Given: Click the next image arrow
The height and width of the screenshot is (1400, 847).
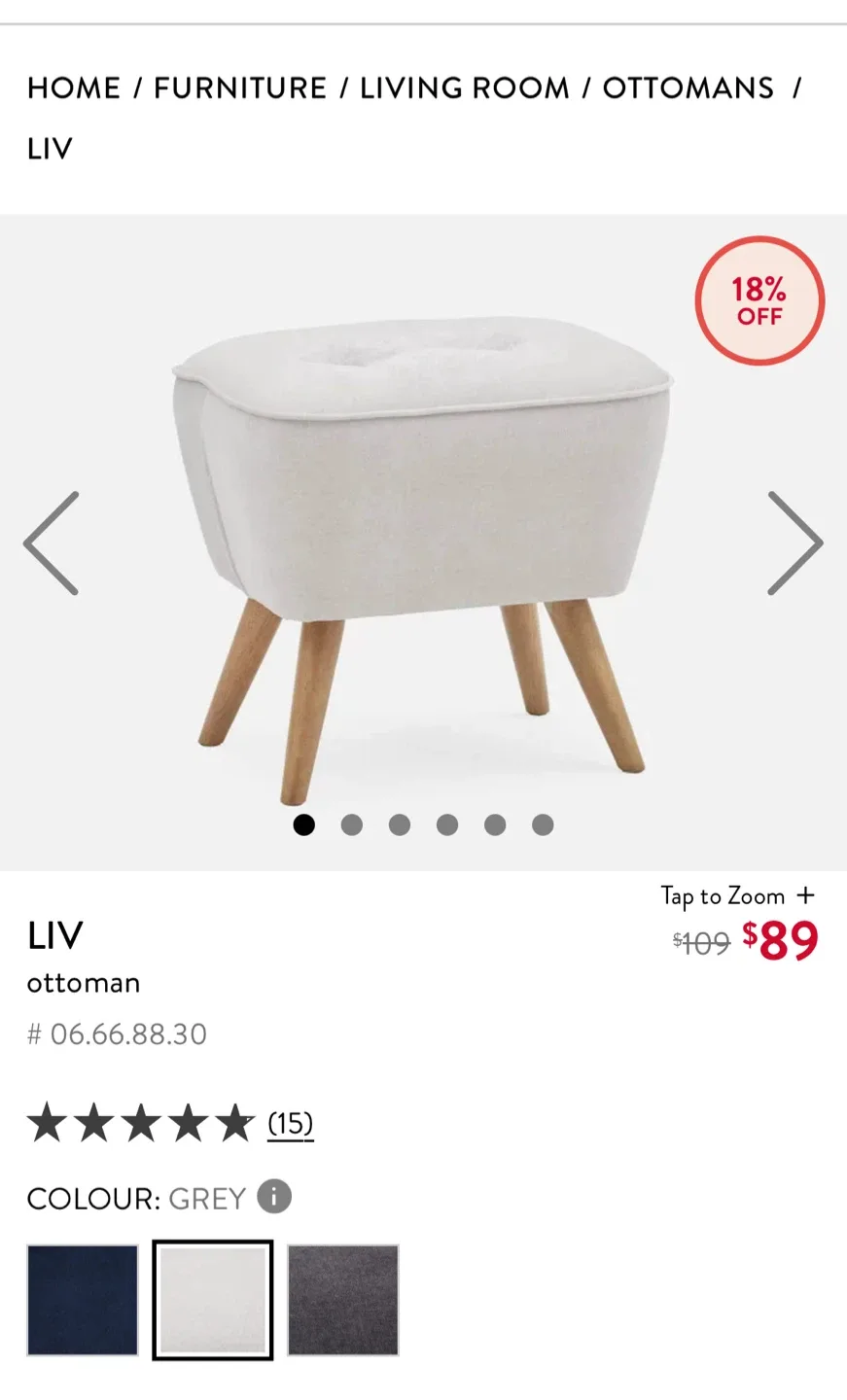Looking at the screenshot, I should (x=796, y=542).
